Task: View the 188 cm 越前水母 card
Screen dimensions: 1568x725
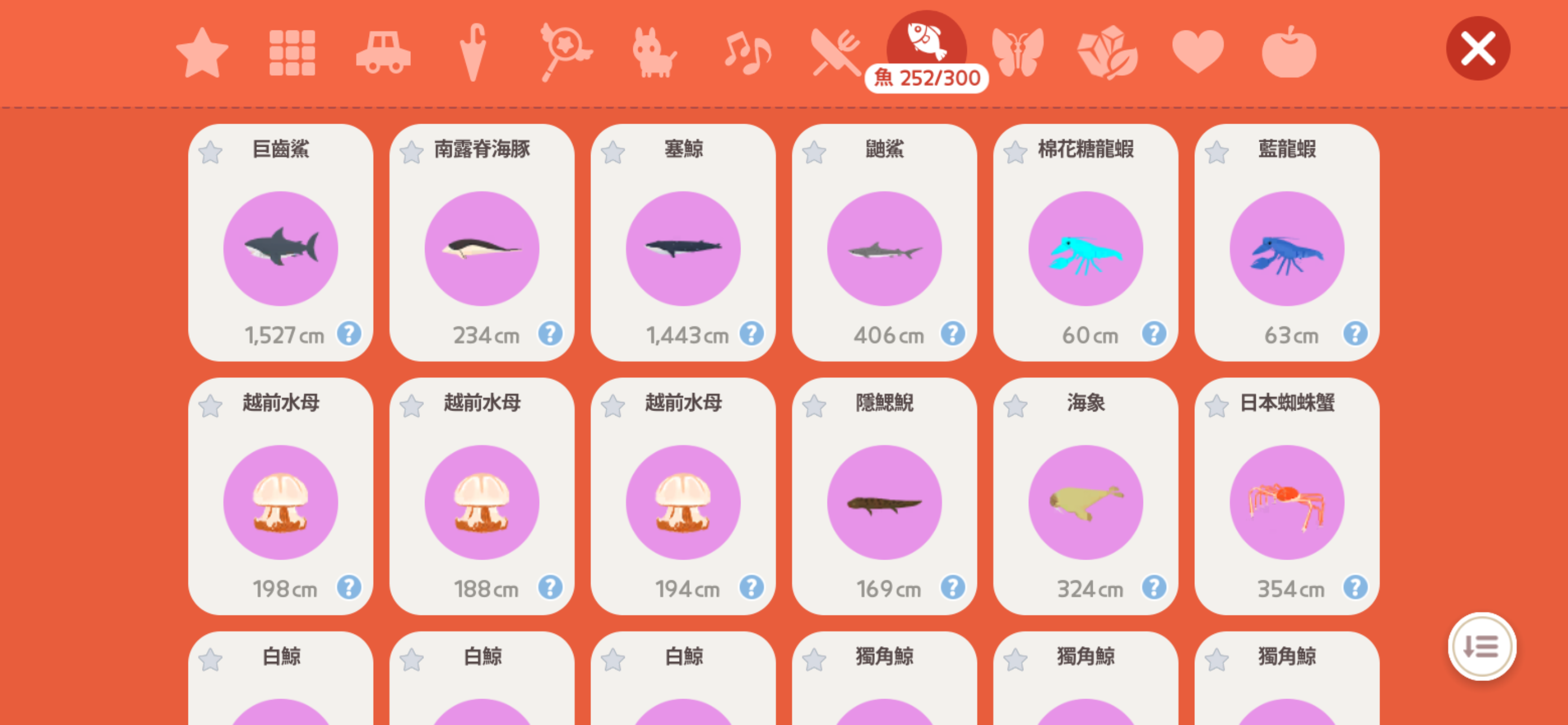Action: point(481,502)
